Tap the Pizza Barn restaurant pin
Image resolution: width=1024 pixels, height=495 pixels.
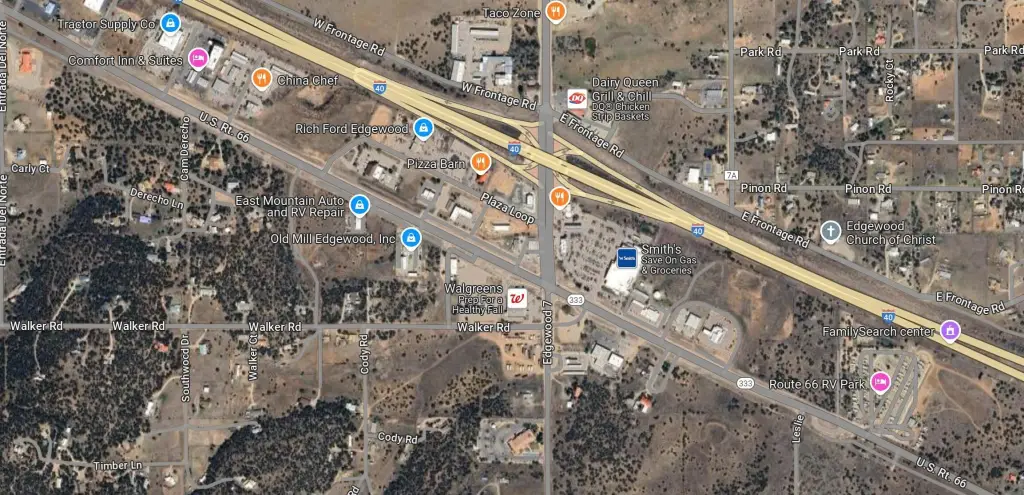click(x=481, y=162)
